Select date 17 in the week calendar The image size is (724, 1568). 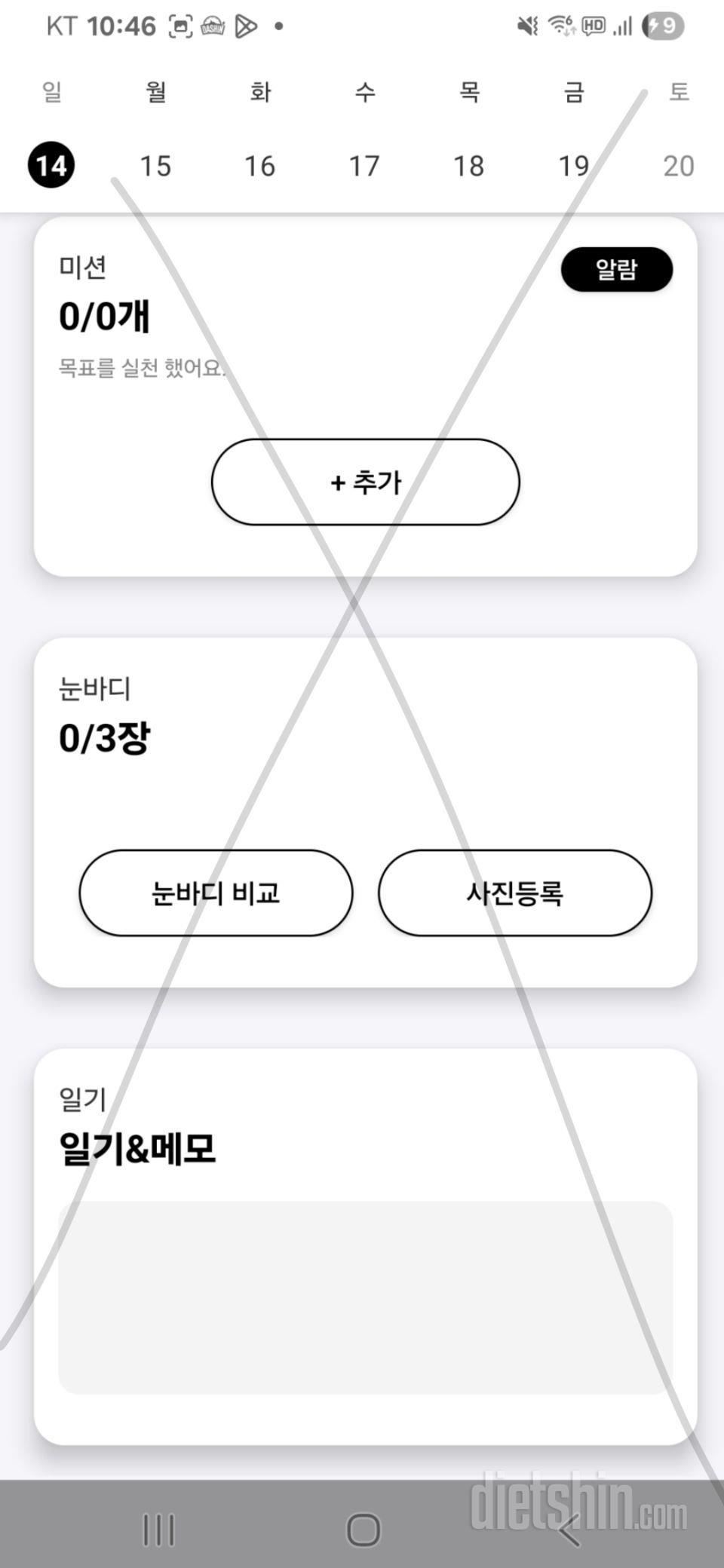(x=364, y=166)
